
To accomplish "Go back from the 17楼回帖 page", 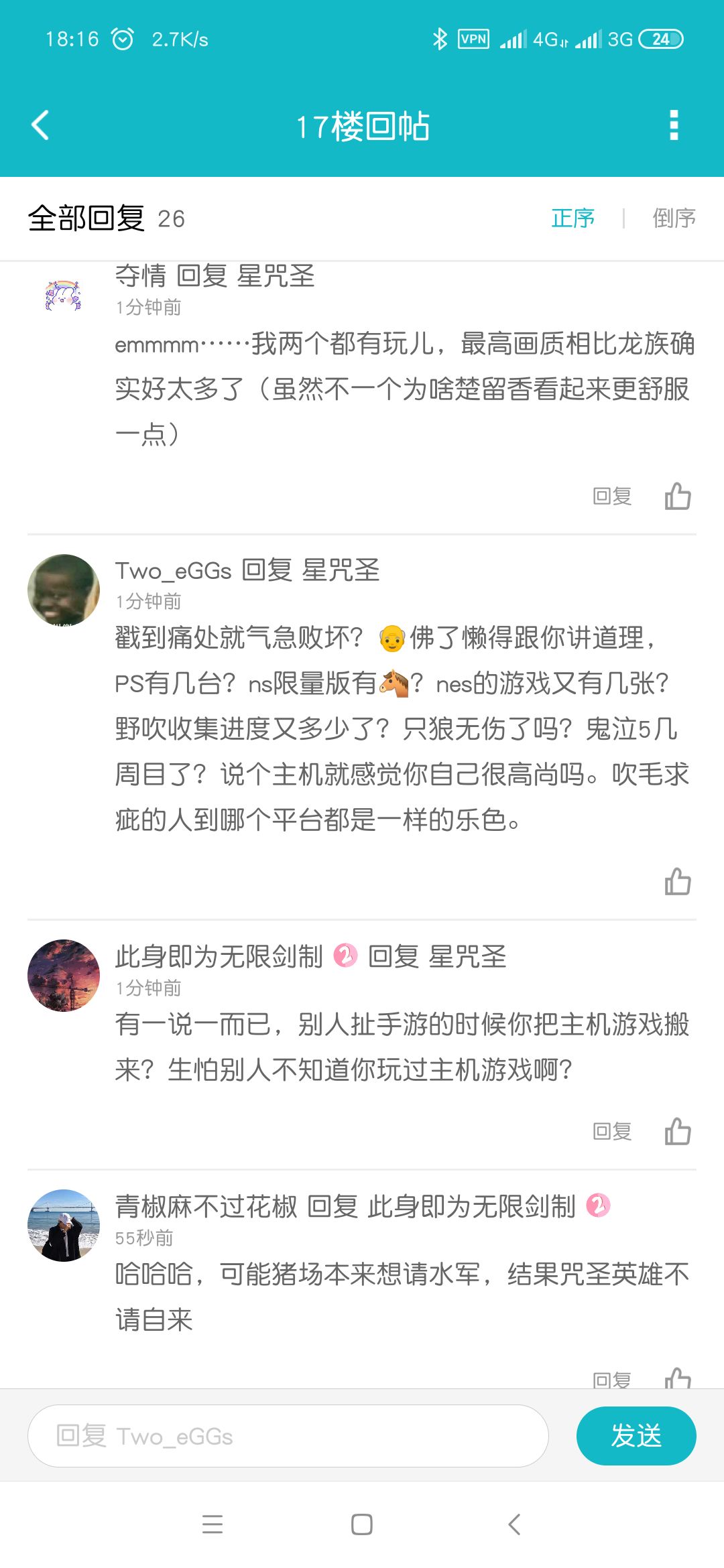I will coord(40,125).
